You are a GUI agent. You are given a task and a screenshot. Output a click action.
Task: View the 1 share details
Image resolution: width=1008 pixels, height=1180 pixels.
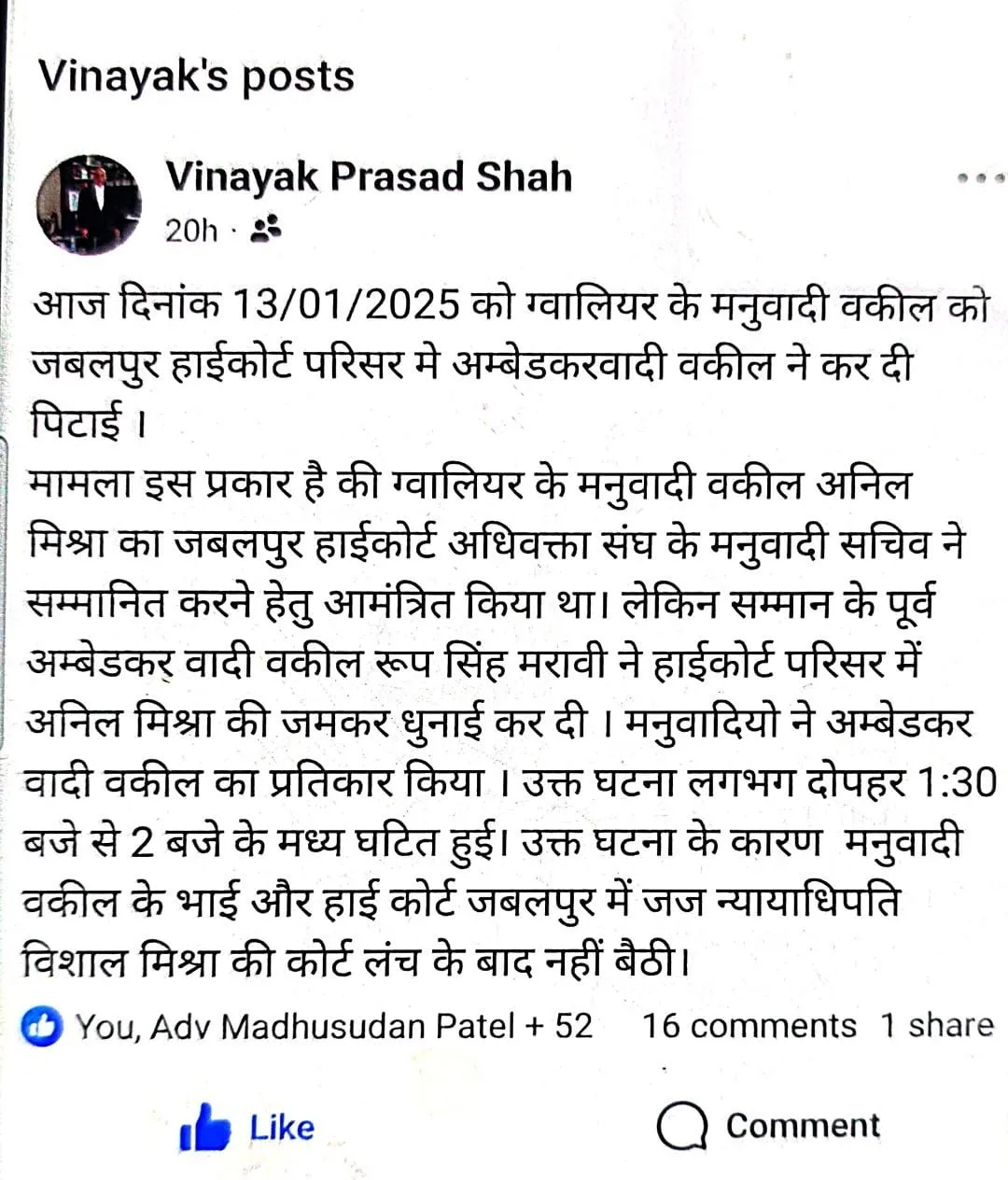937,1025
